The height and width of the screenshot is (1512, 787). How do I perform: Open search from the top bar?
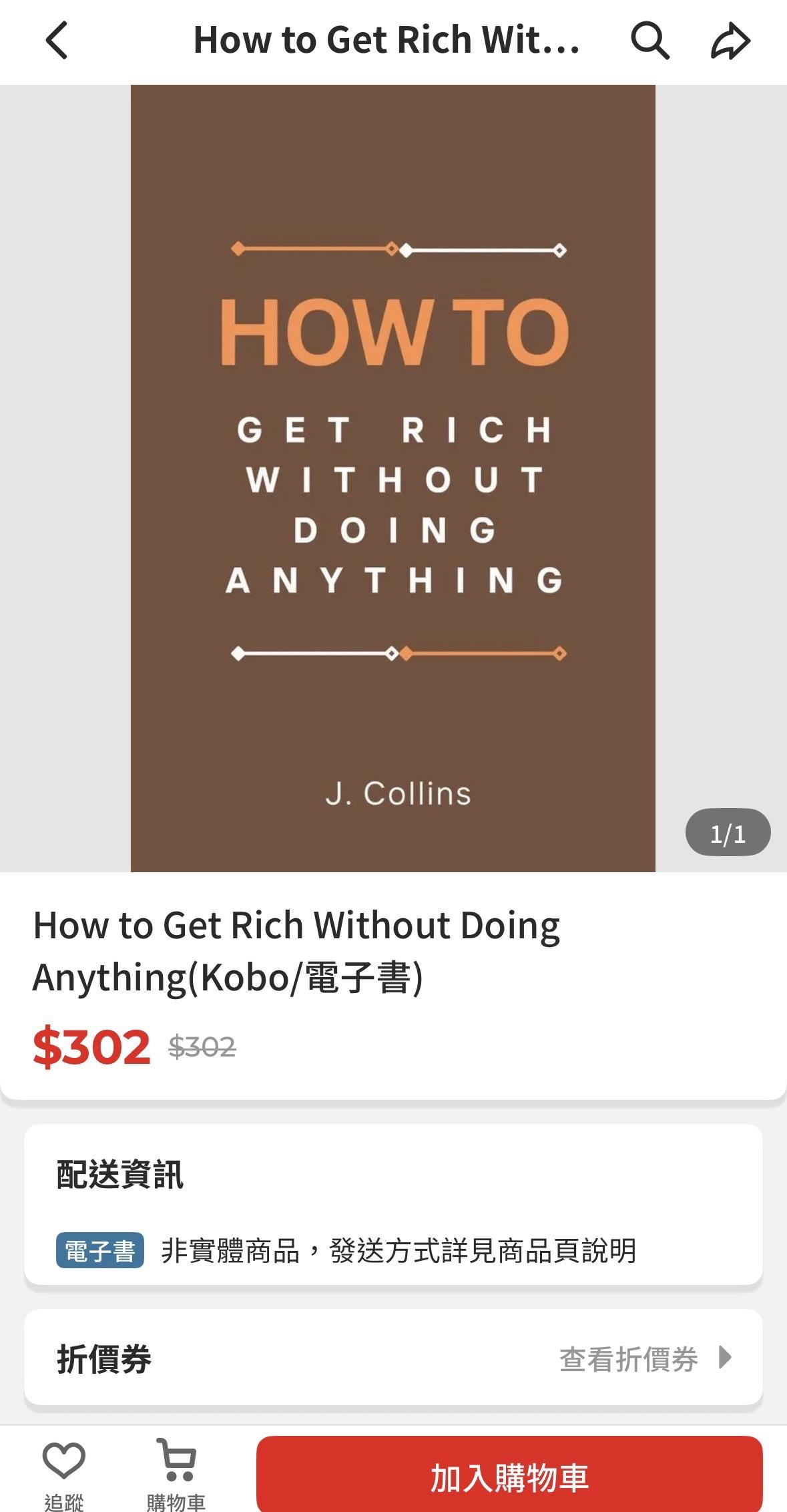click(x=650, y=41)
